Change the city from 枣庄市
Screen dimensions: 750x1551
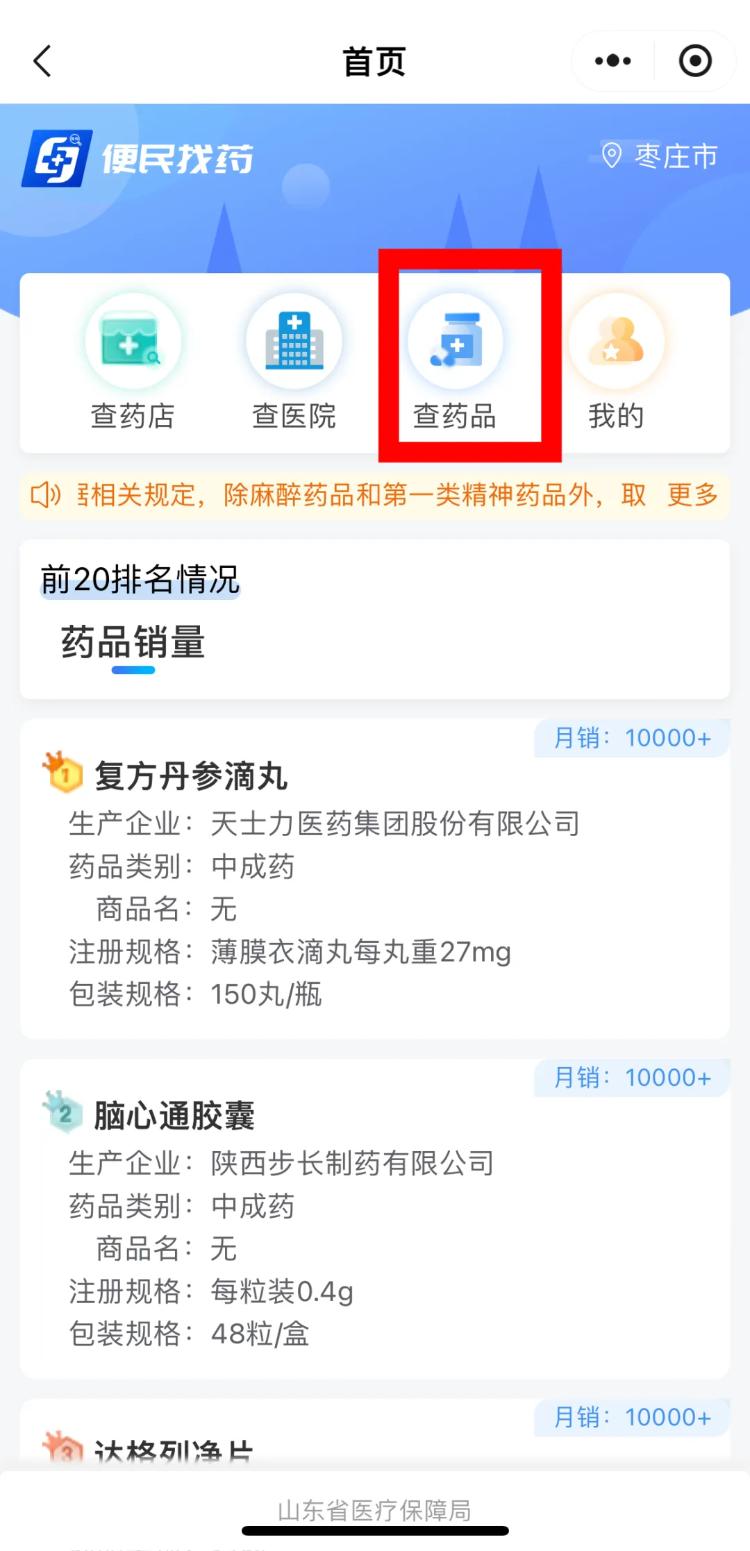pos(661,156)
